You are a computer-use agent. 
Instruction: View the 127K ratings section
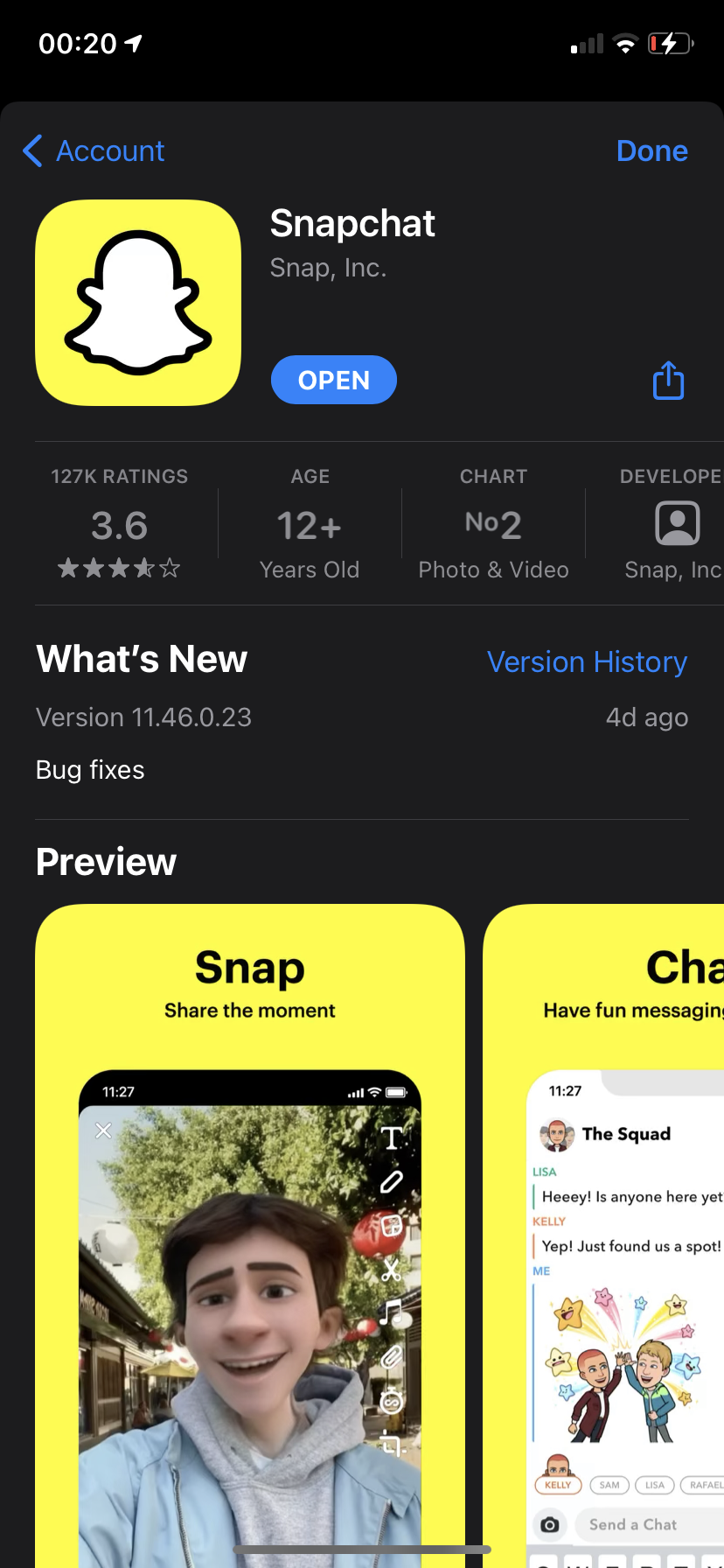(120, 523)
